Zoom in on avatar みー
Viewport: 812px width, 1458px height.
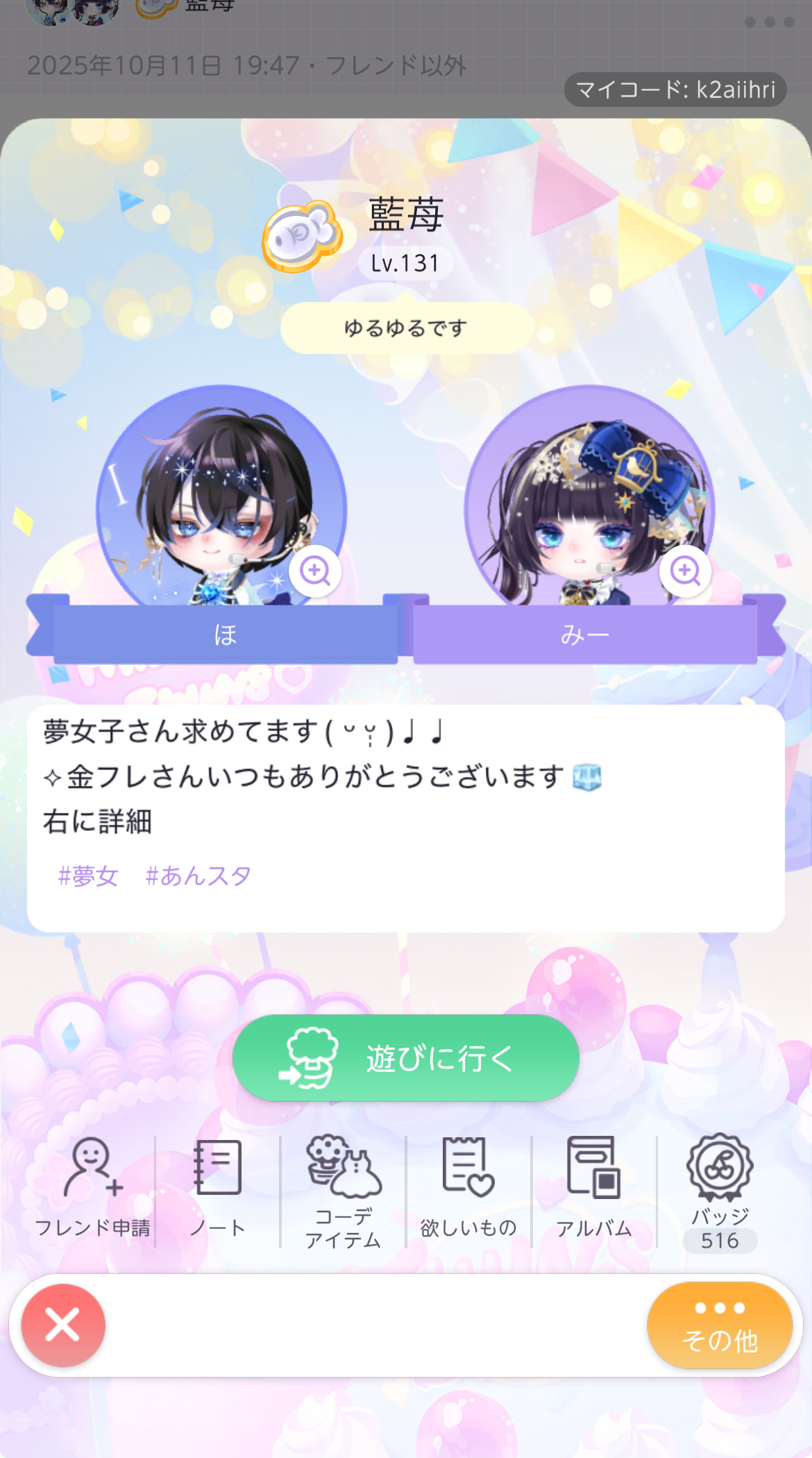685,571
